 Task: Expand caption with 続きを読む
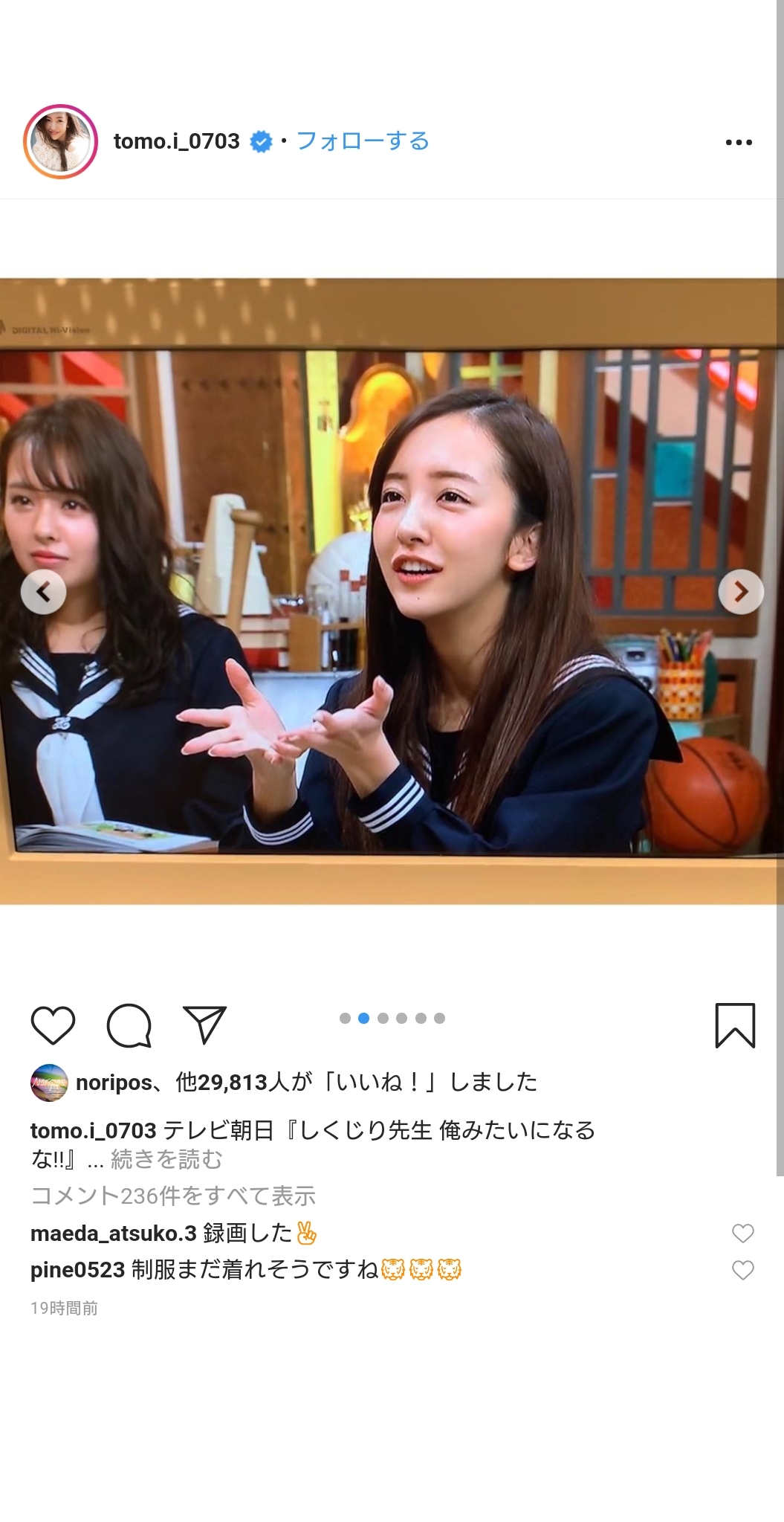[x=166, y=1159]
